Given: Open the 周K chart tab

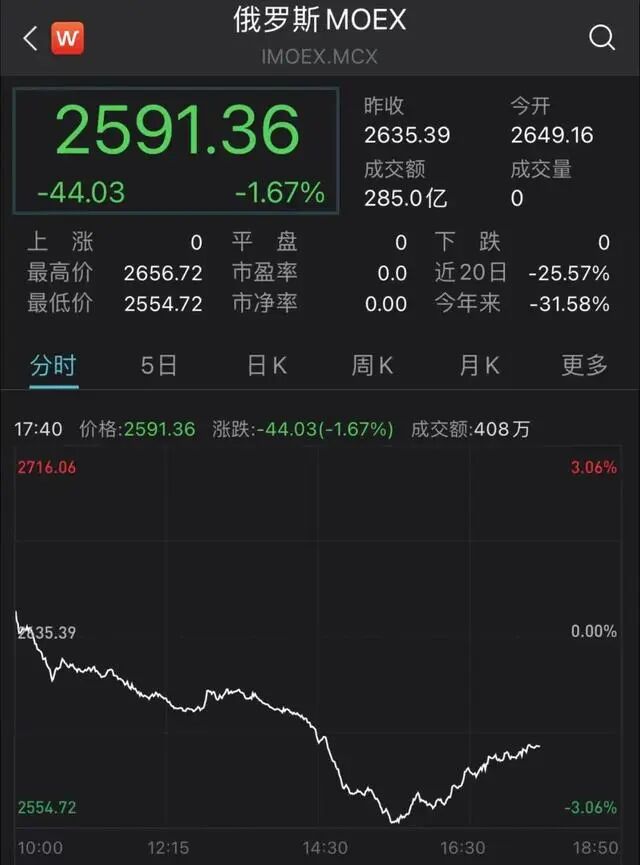Looking at the screenshot, I should pyautogui.click(x=372, y=366).
